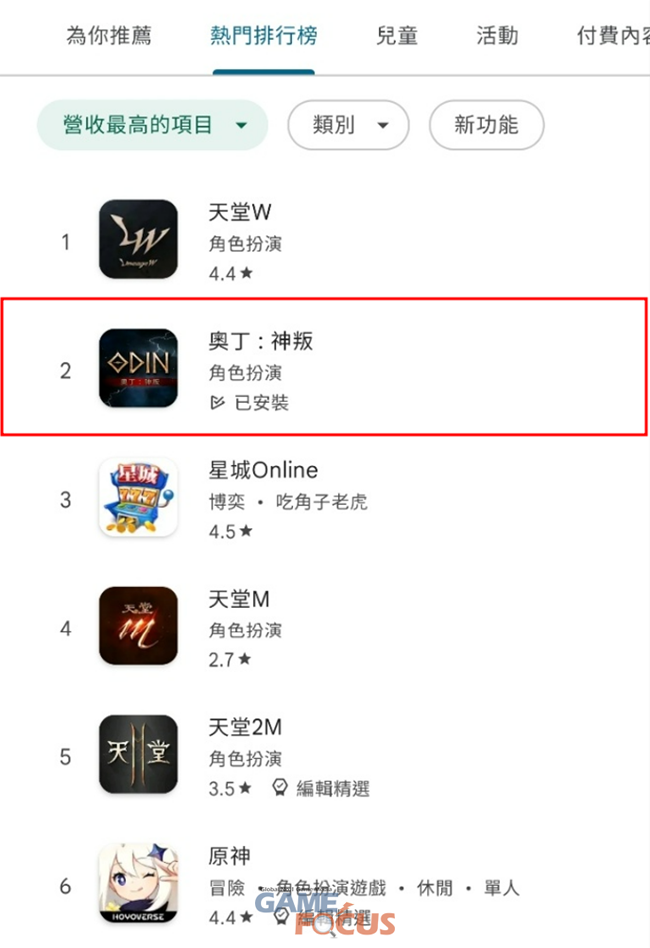Switch to the 為你推薦 tab
650x948 pixels.
pyautogui.click(x=108, y=37)
